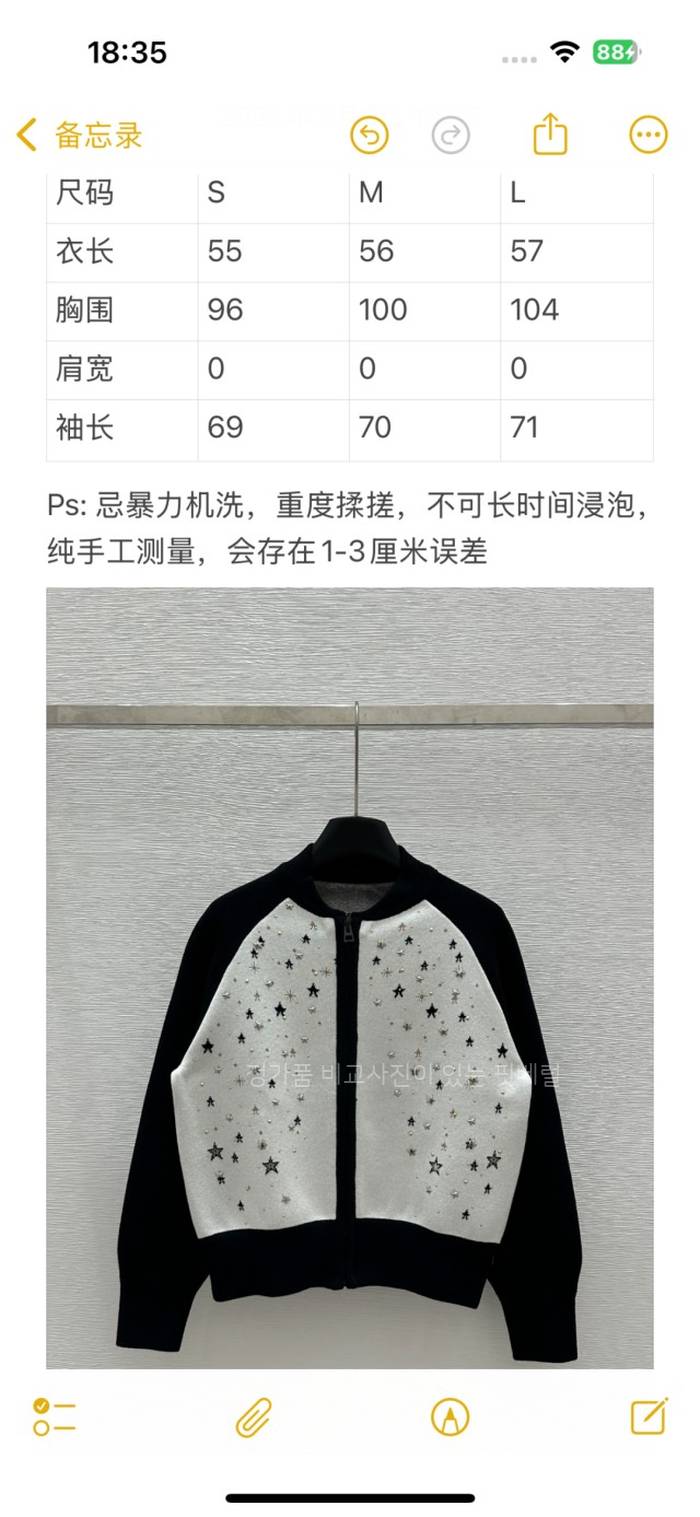Go back to 备忘录 list
Screen dimensions: 700x1517
[80, 135]
